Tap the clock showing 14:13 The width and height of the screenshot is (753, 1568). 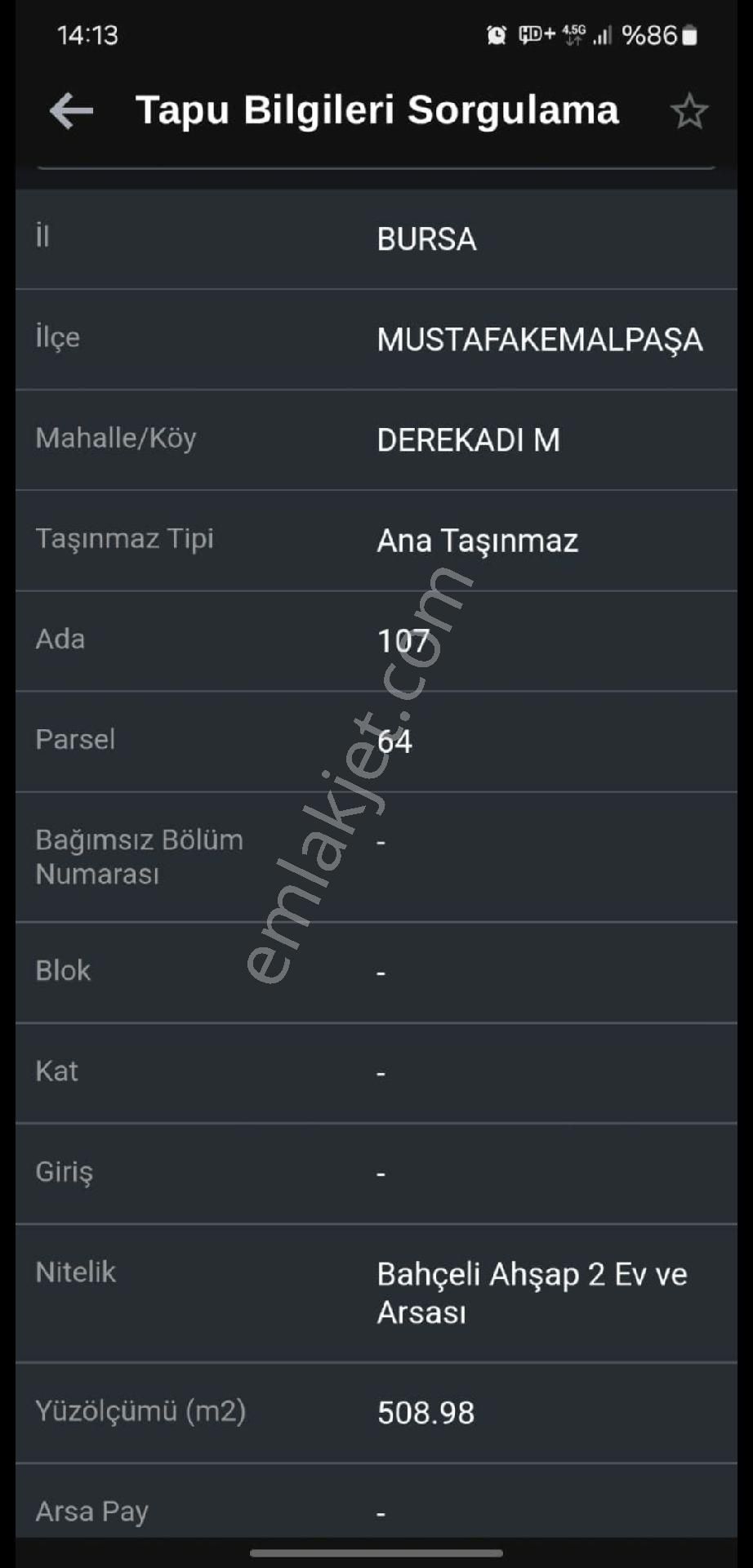(x=87, y=35)
